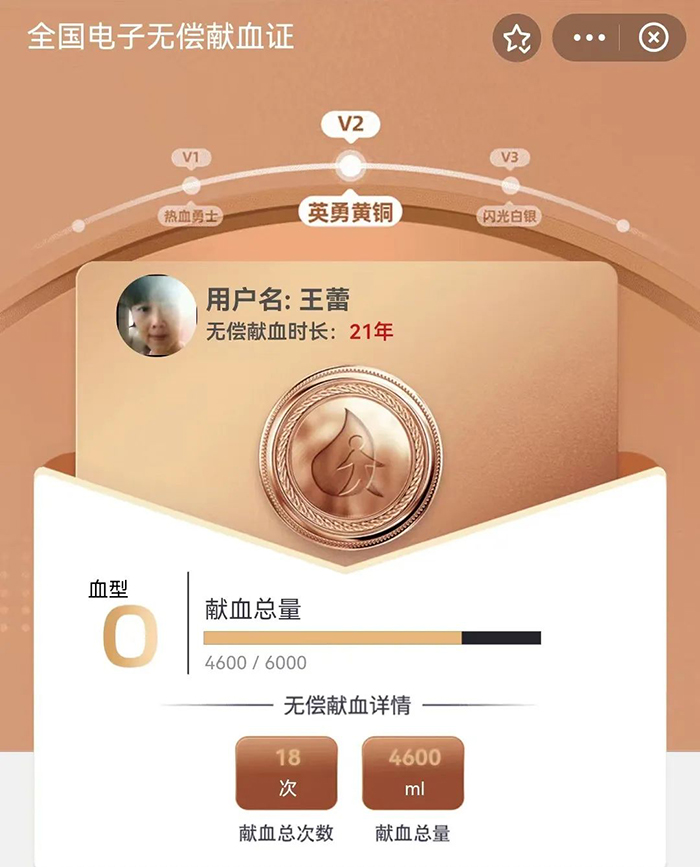Select the V2 英勇黄铜 level marker
Image resolution: width=700 pixels, height=867 pixels.
350,166
